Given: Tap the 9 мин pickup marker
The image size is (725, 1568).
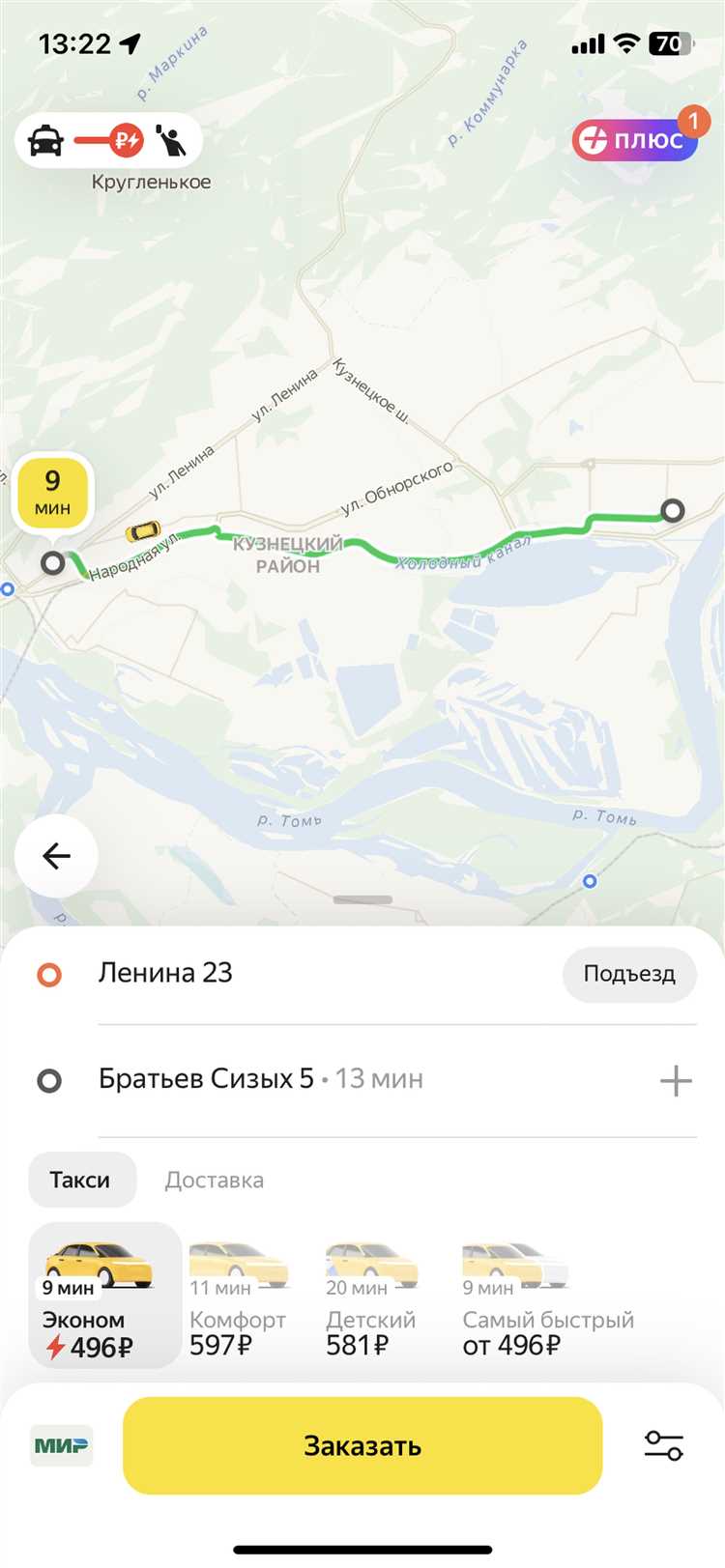Looking at the screenshot, I should pos(52,492).
